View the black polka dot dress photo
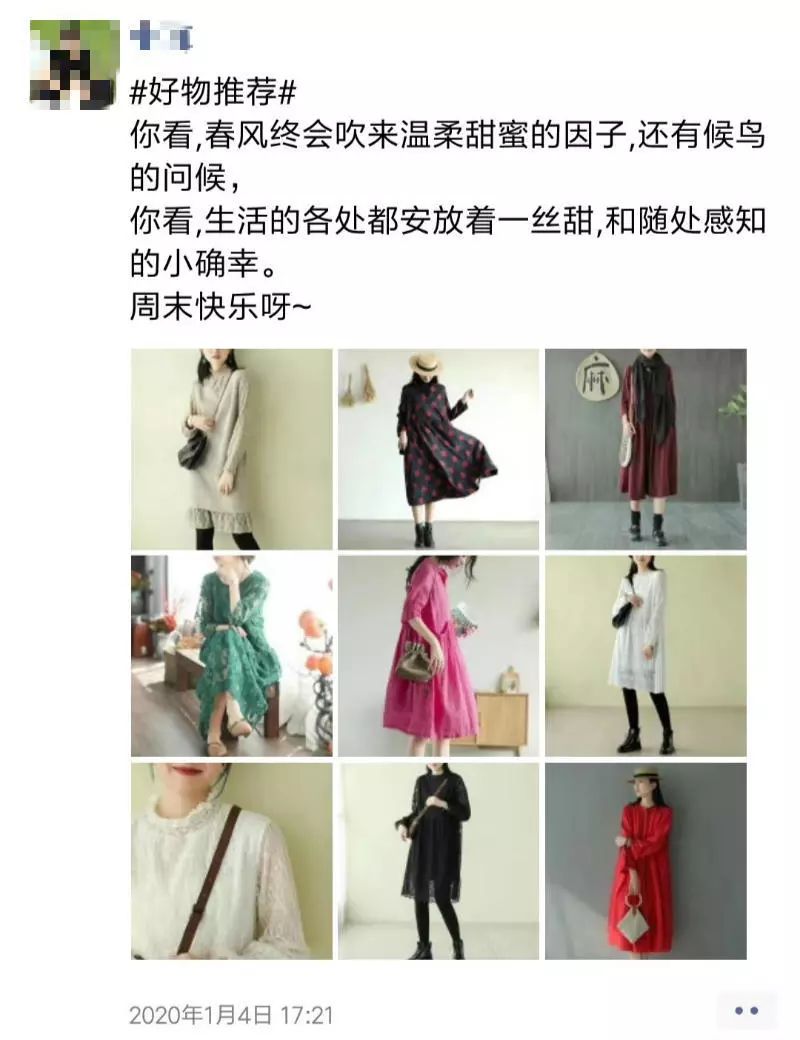The image size is (800, 1040). pyautogui.click(x=438, y=448)
